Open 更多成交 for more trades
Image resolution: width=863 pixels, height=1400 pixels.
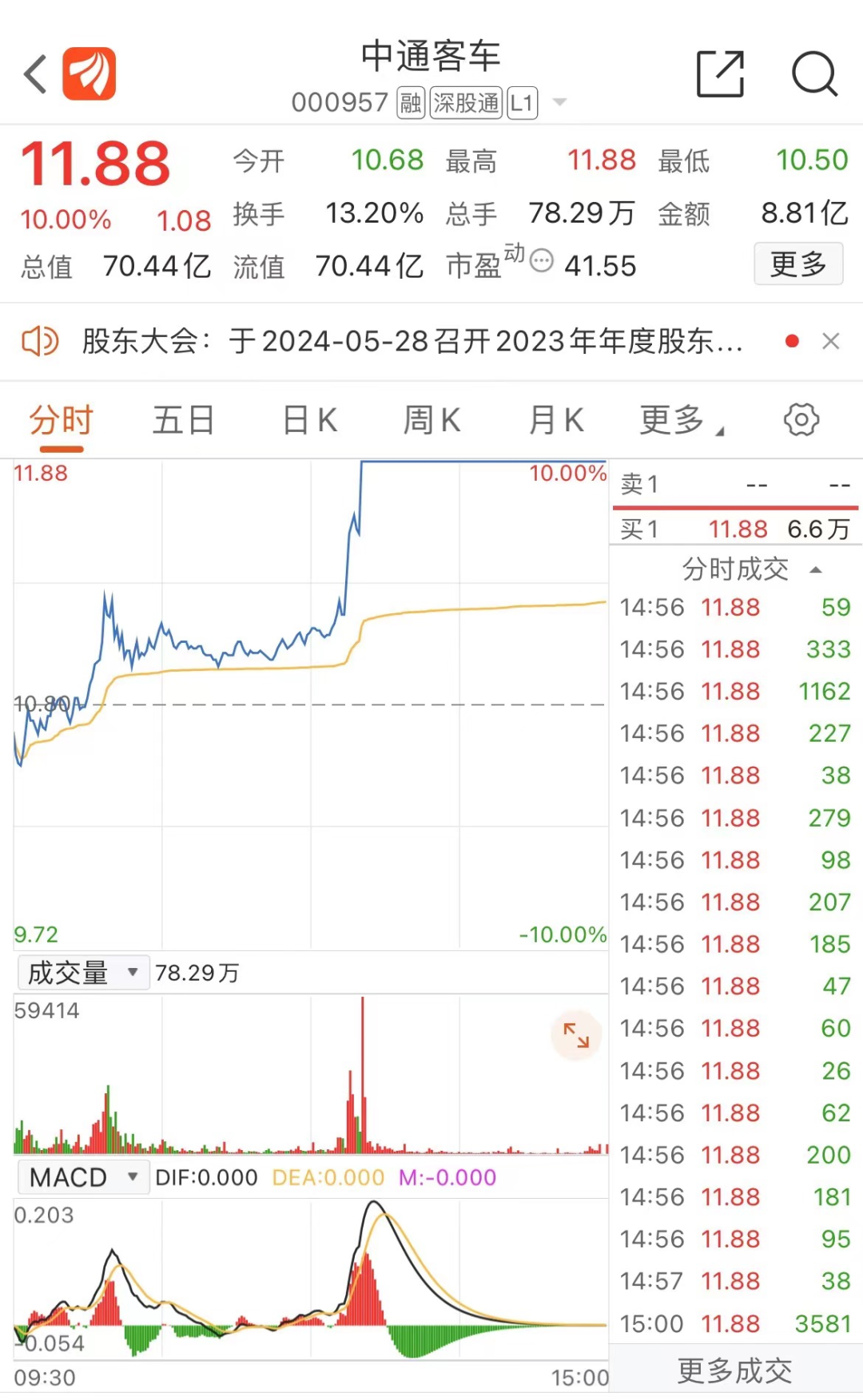(735, 1371)
